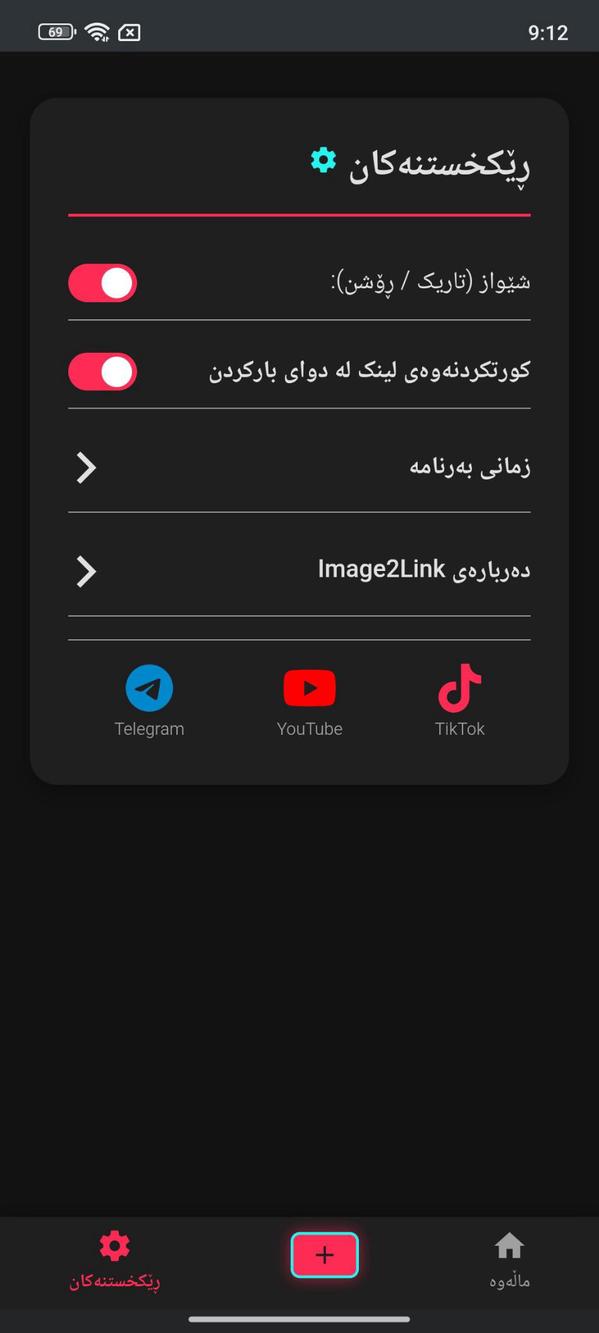Screen dimensions: 599x1333
Task: Select the ڕێکخستنەکان settings tab
Action: coord(115,1260)
